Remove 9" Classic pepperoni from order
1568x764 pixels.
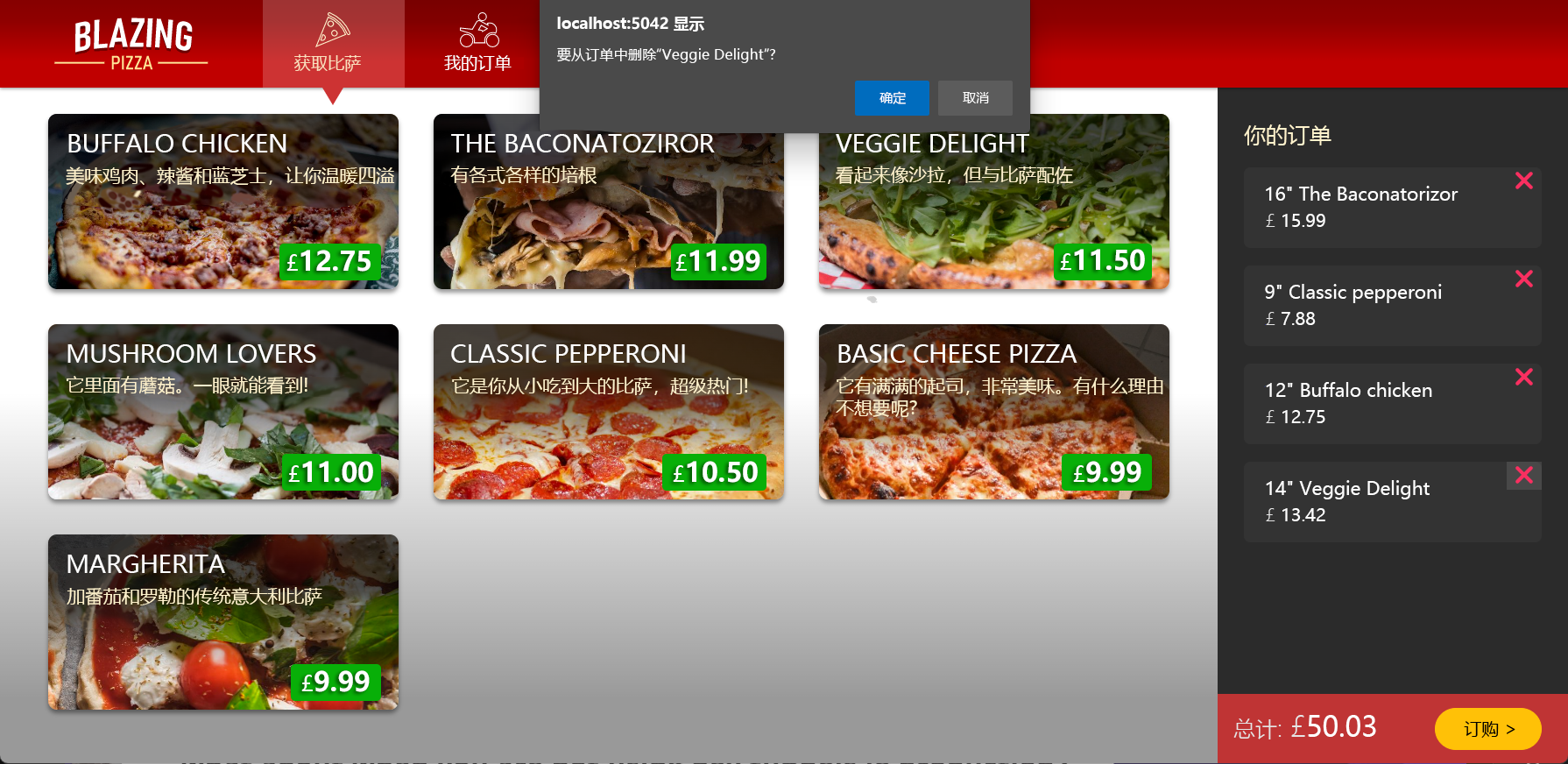(x=1524, y=279)
